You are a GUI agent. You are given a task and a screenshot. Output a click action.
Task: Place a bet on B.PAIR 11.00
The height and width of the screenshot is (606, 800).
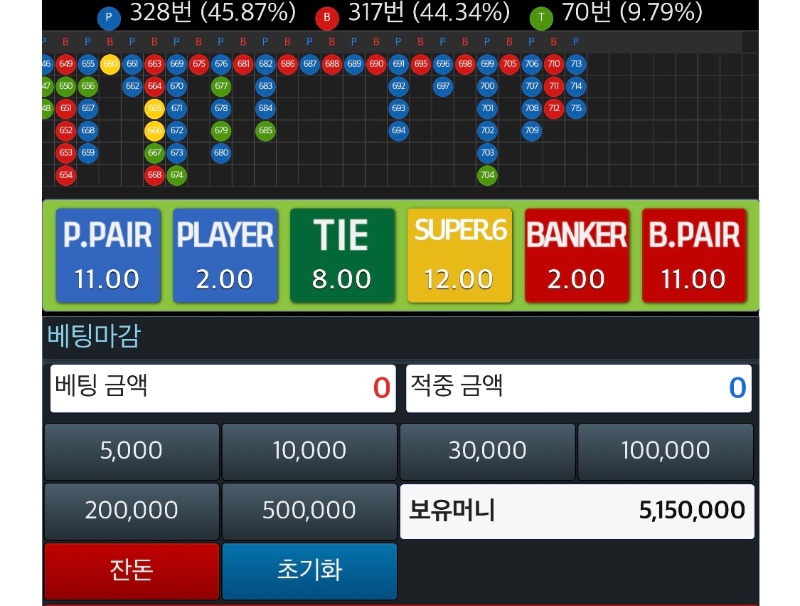[694, 256]
